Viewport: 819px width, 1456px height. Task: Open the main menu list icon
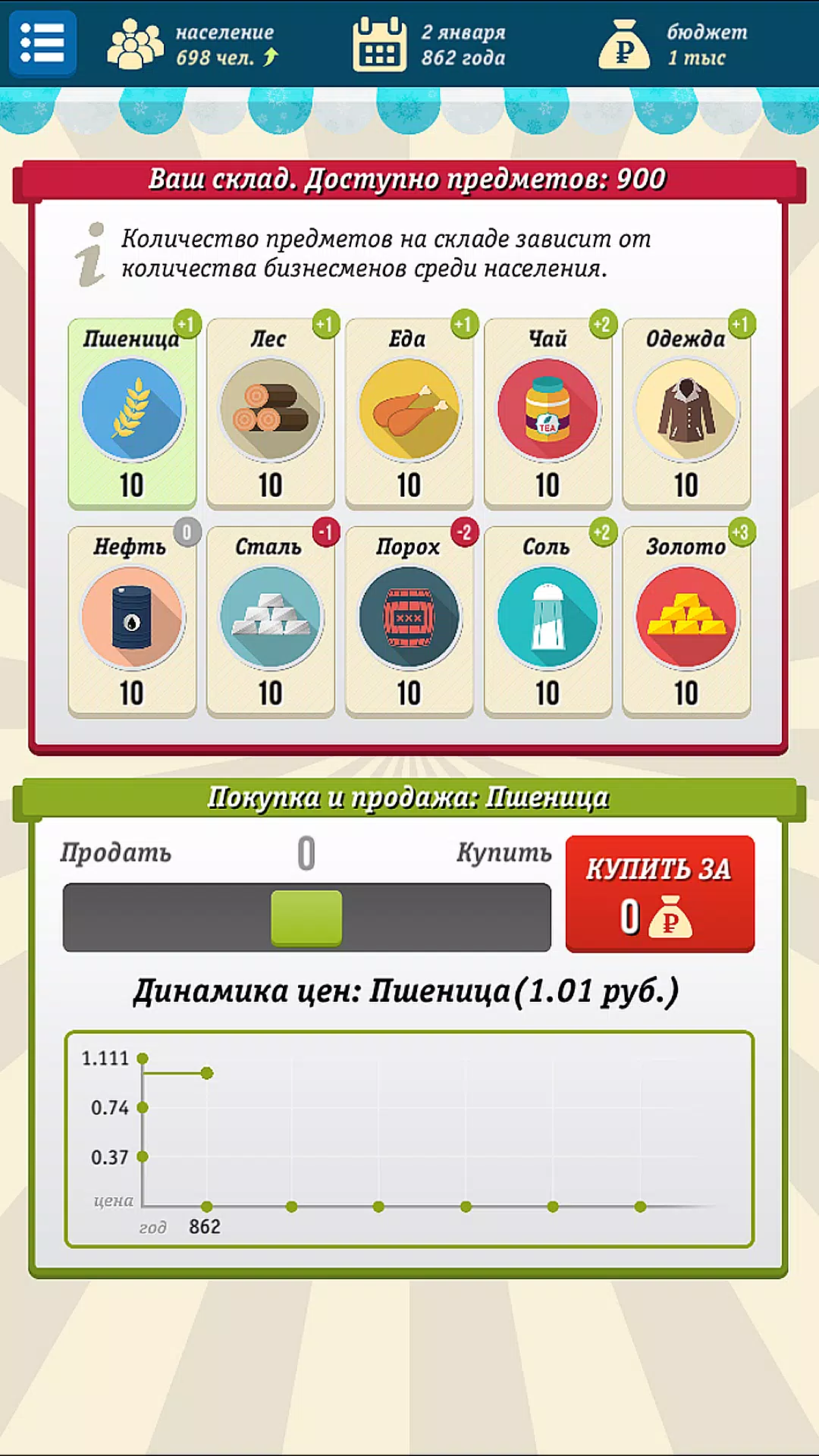pos(42,43)
